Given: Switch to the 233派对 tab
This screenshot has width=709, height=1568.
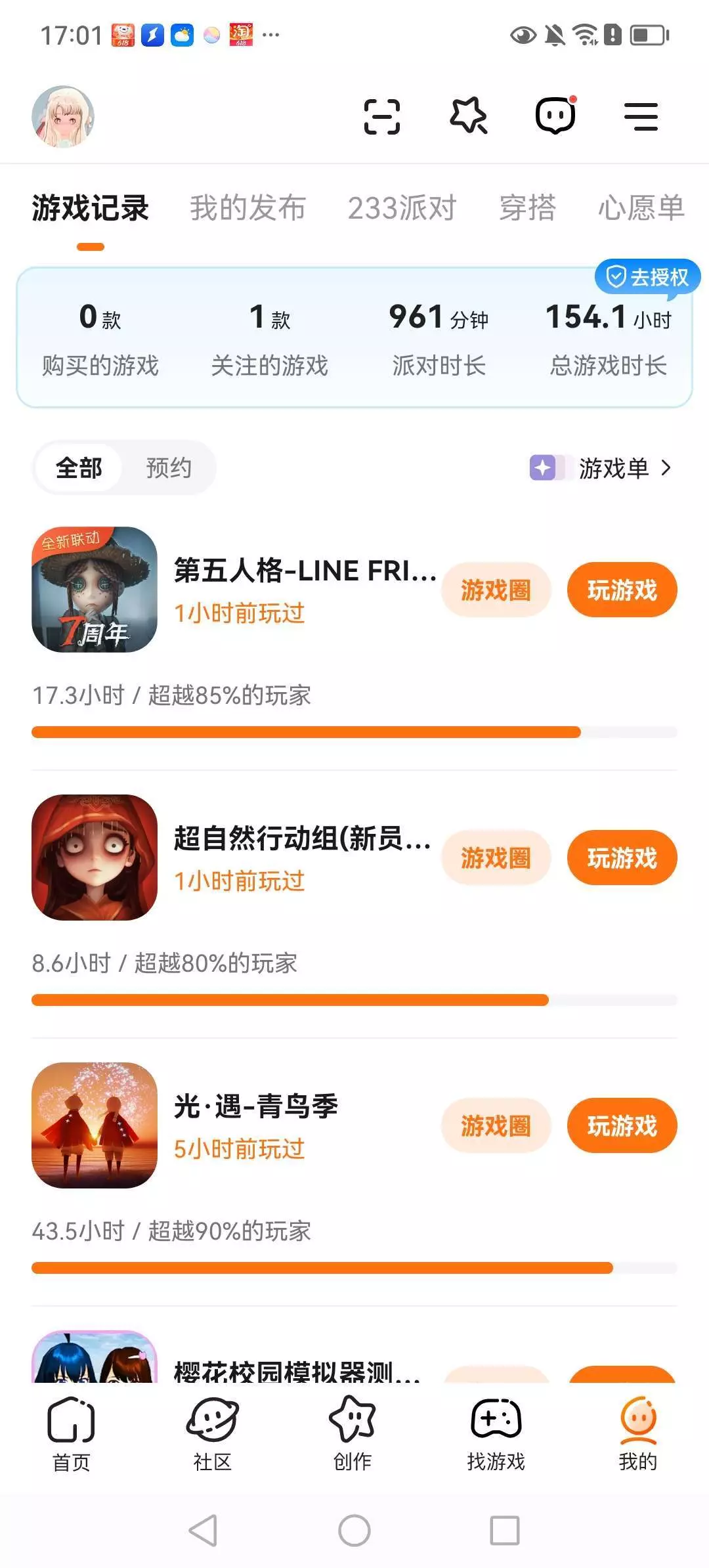Looking at the screenshot, I should 402,208.
